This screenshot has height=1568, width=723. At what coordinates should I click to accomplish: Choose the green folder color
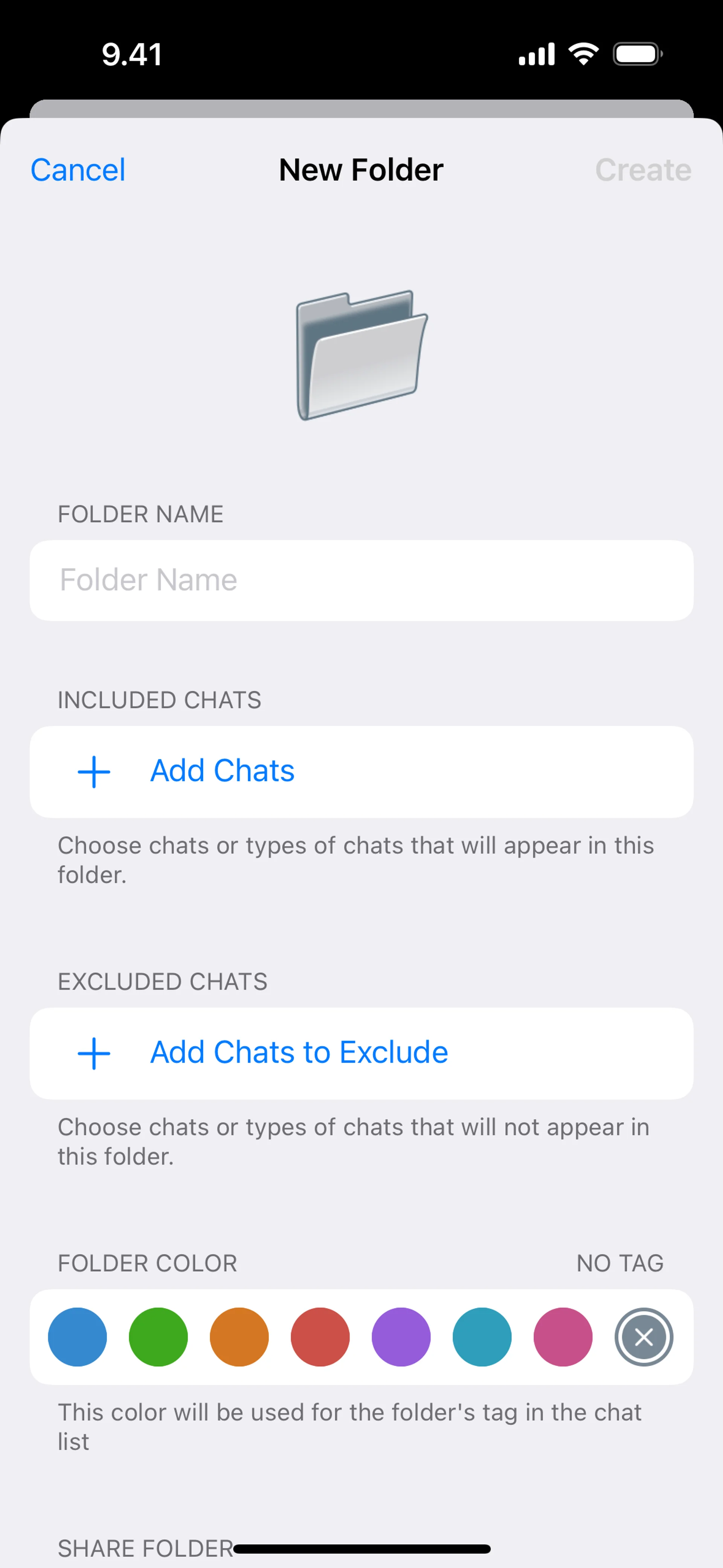click(158, 1337)
